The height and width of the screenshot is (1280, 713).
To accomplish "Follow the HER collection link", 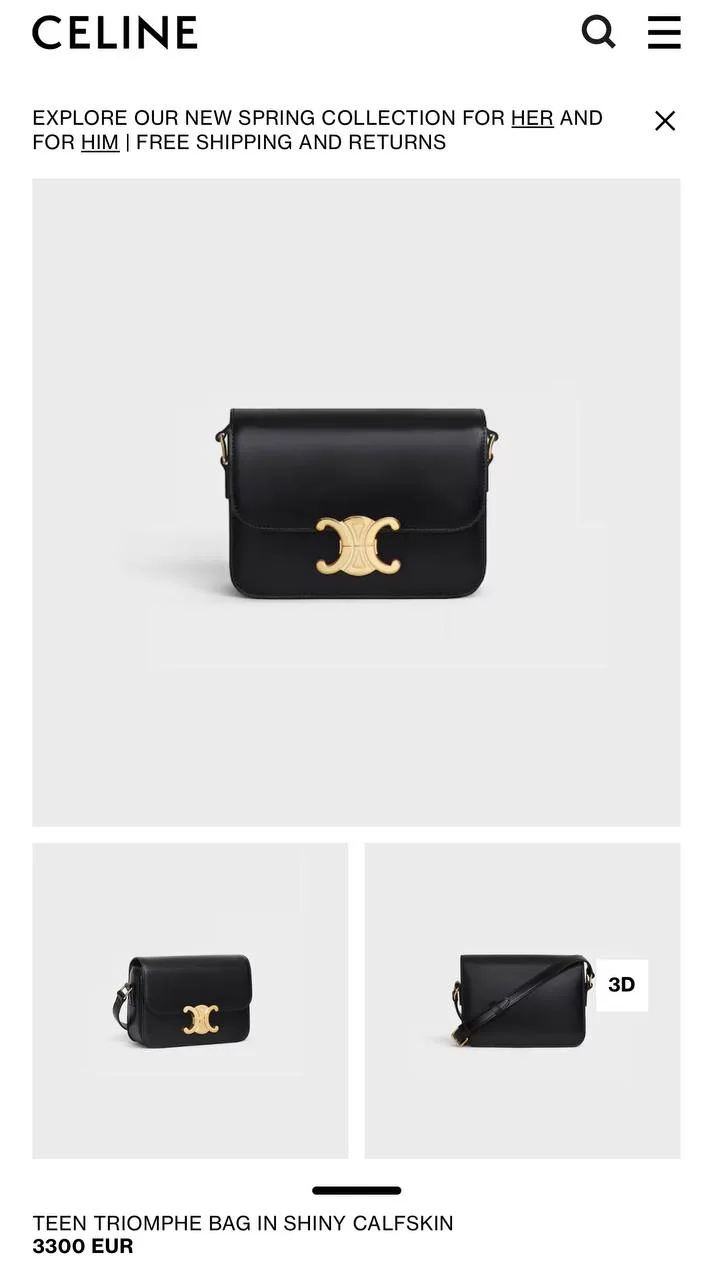I will coord(532,118).
